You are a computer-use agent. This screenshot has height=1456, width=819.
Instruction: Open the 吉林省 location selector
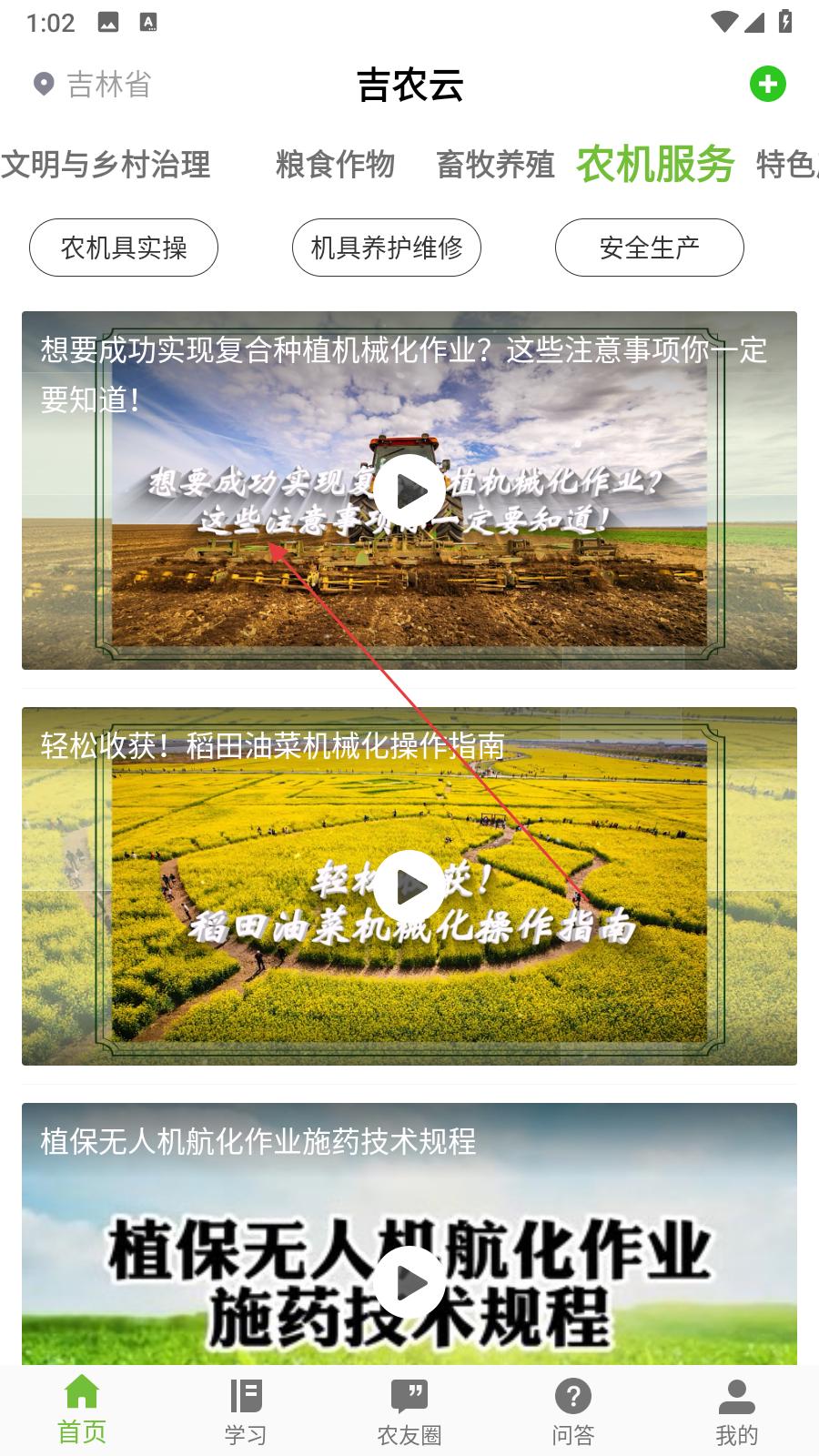91,85
